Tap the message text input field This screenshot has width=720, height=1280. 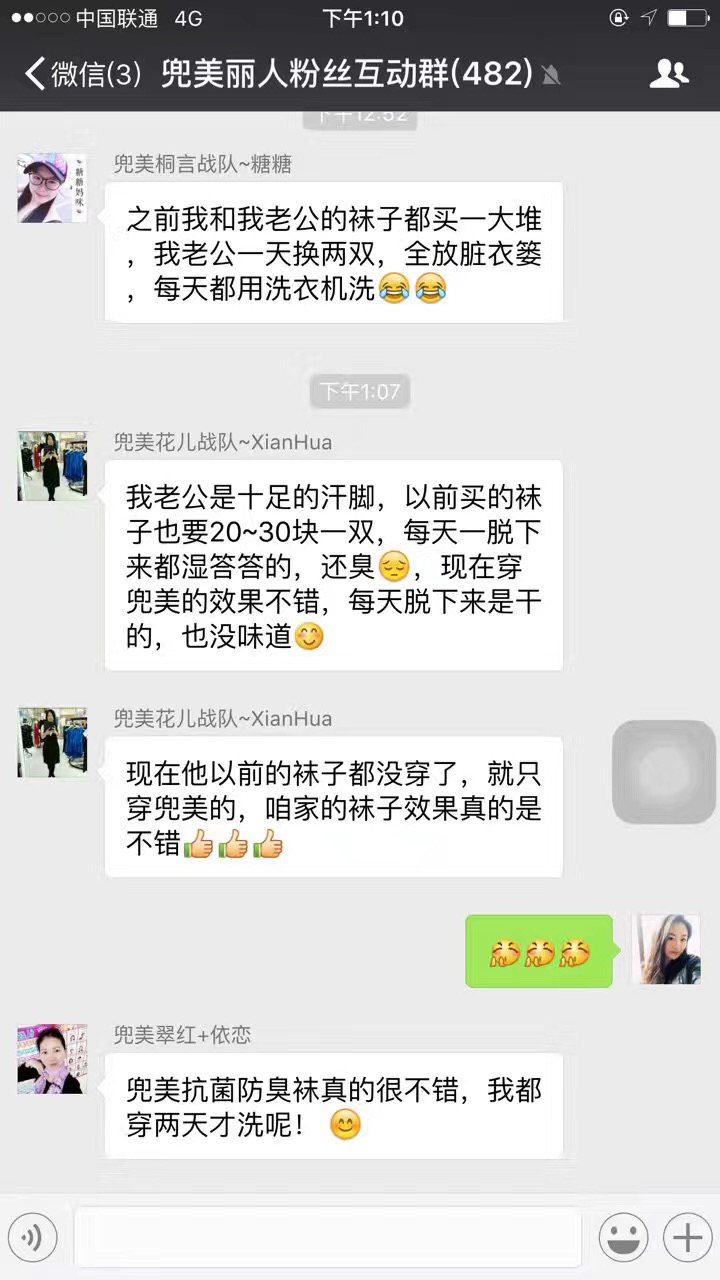(x=327, y=1238)
